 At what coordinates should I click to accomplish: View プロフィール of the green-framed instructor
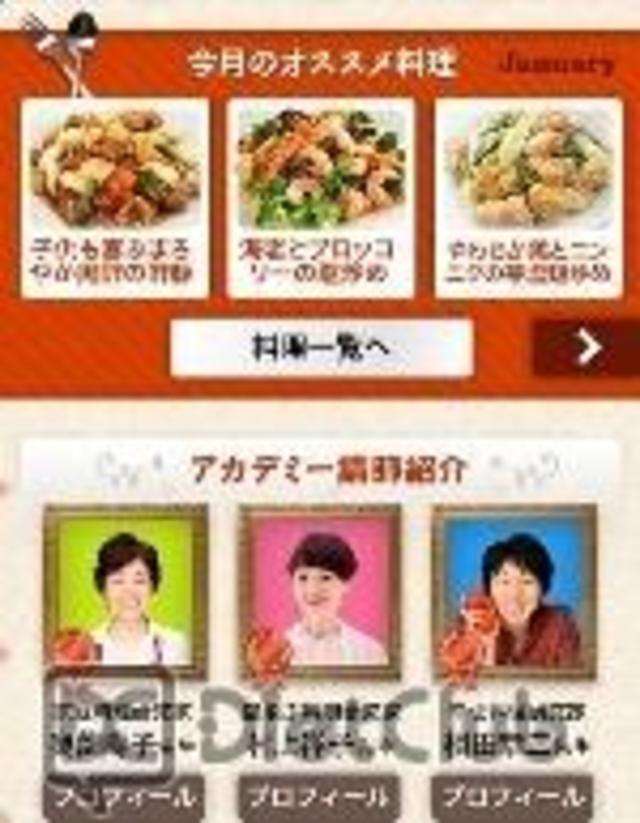click(122, 799)
